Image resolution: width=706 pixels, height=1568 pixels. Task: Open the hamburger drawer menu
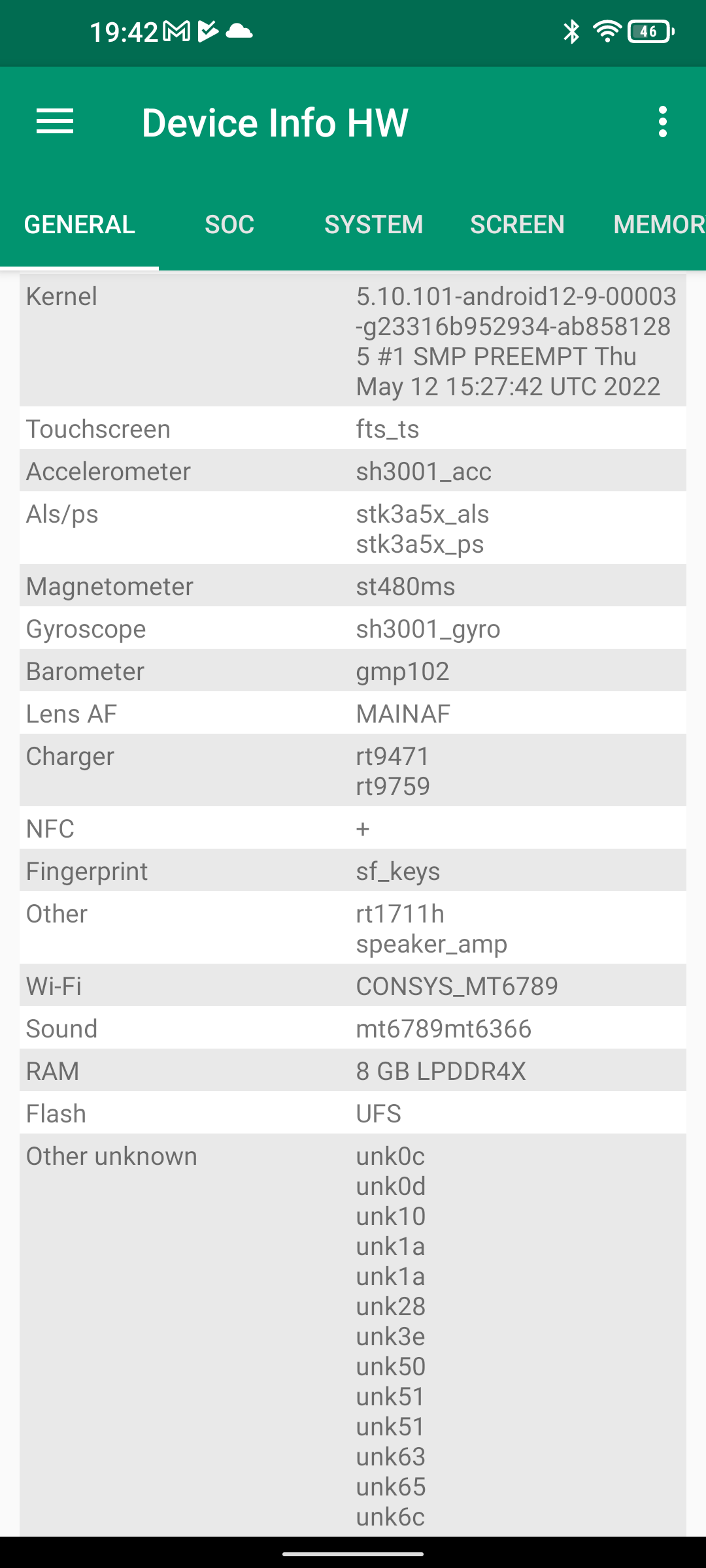(x=55, y=122)
